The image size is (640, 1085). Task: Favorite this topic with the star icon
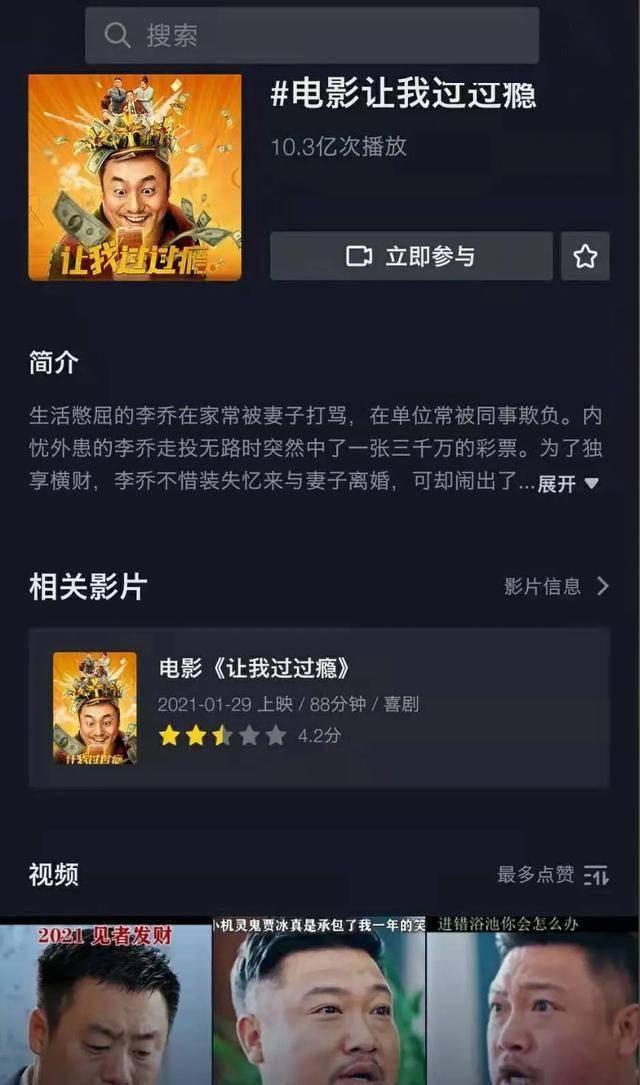(x=585, y=256)
